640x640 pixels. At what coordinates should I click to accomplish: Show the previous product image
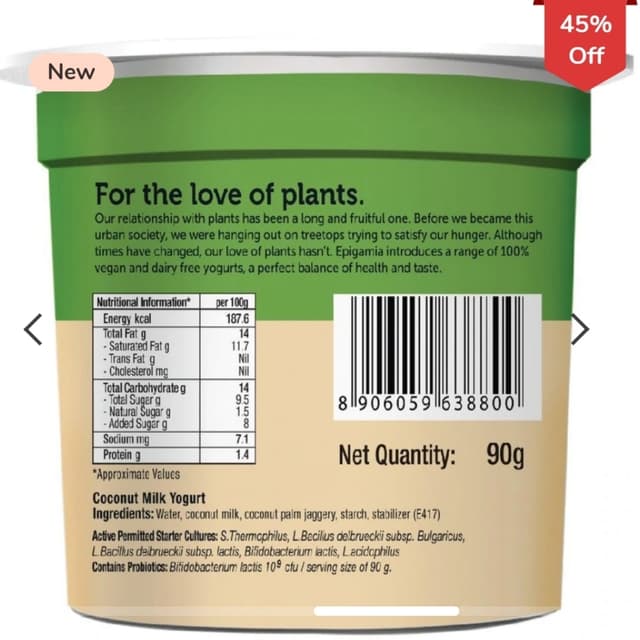click(33, 329)
